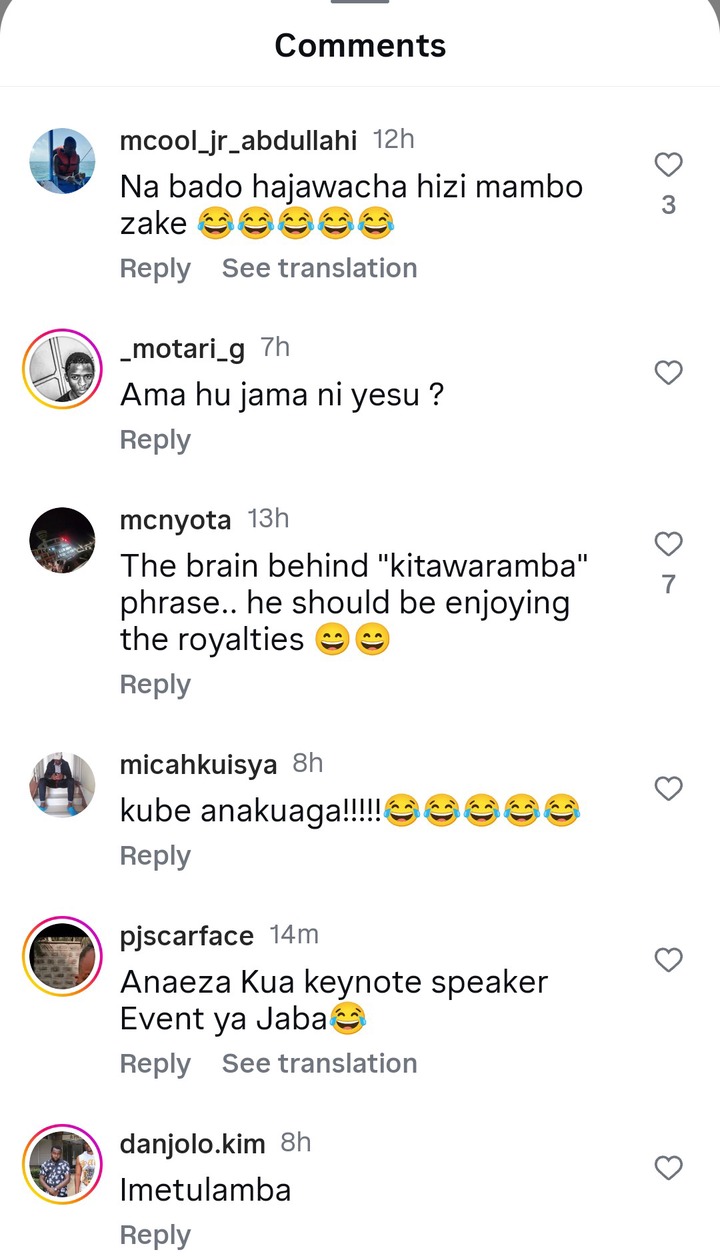The height and width of the screenshot is (1256, 720).
Task: Reply to pjscarface's comment
Action: 155,1063
